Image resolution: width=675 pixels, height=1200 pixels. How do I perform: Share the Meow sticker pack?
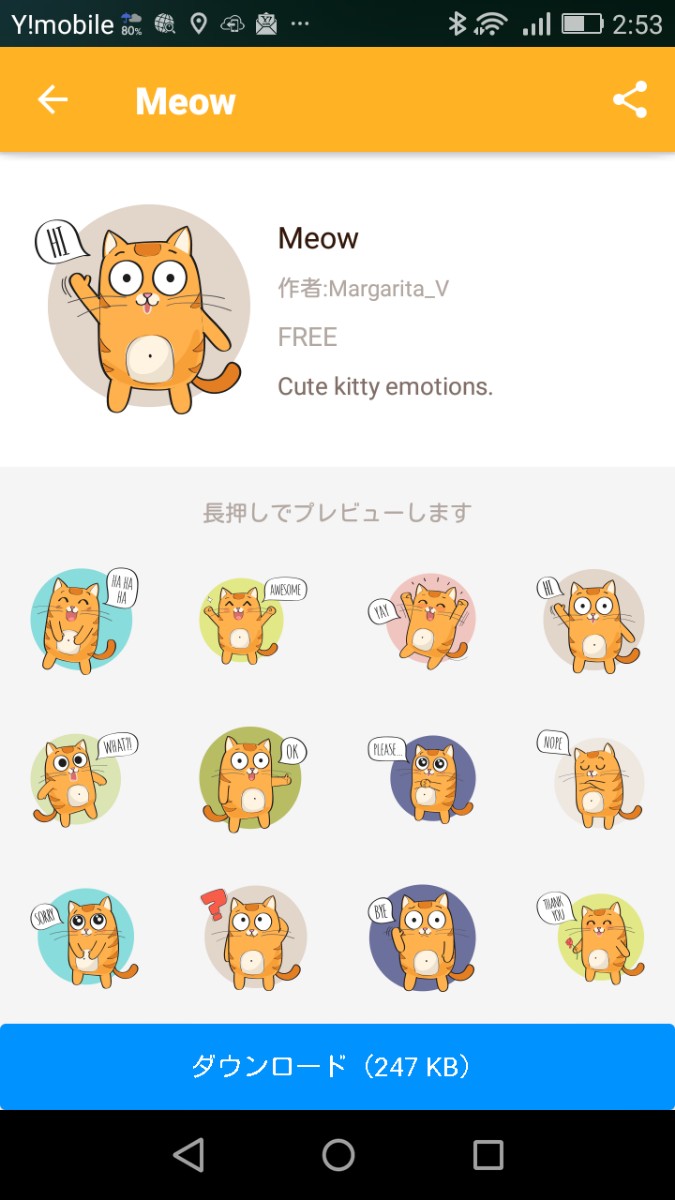629,100
